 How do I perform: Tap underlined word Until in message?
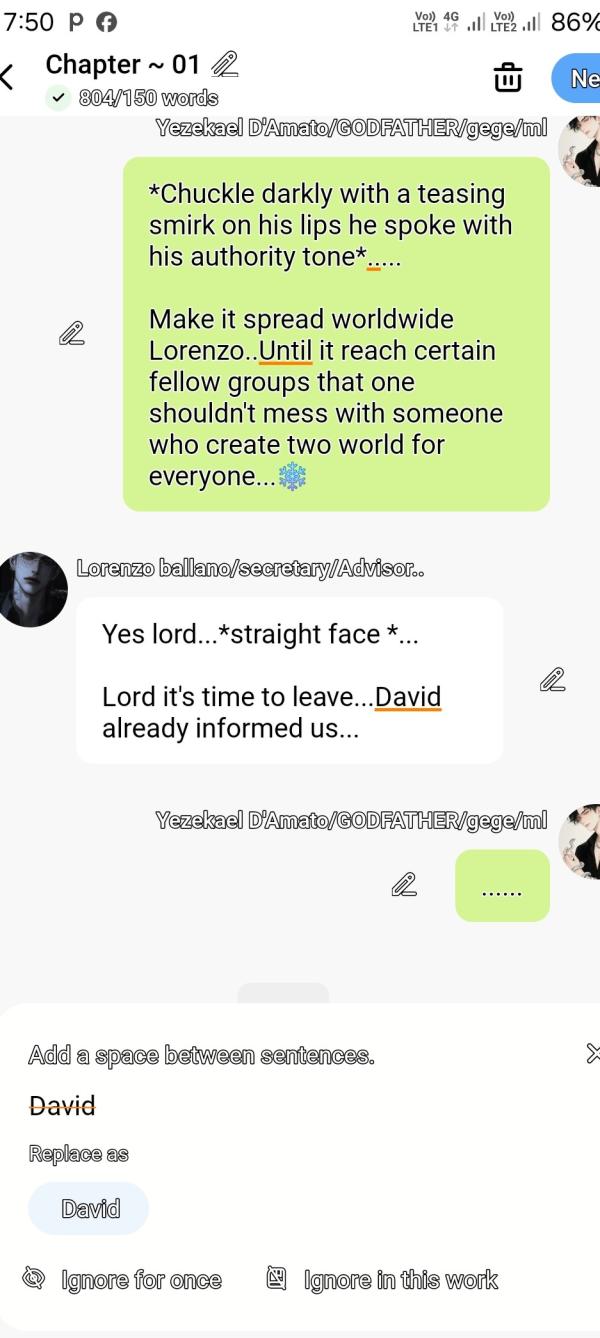[285, 351]
